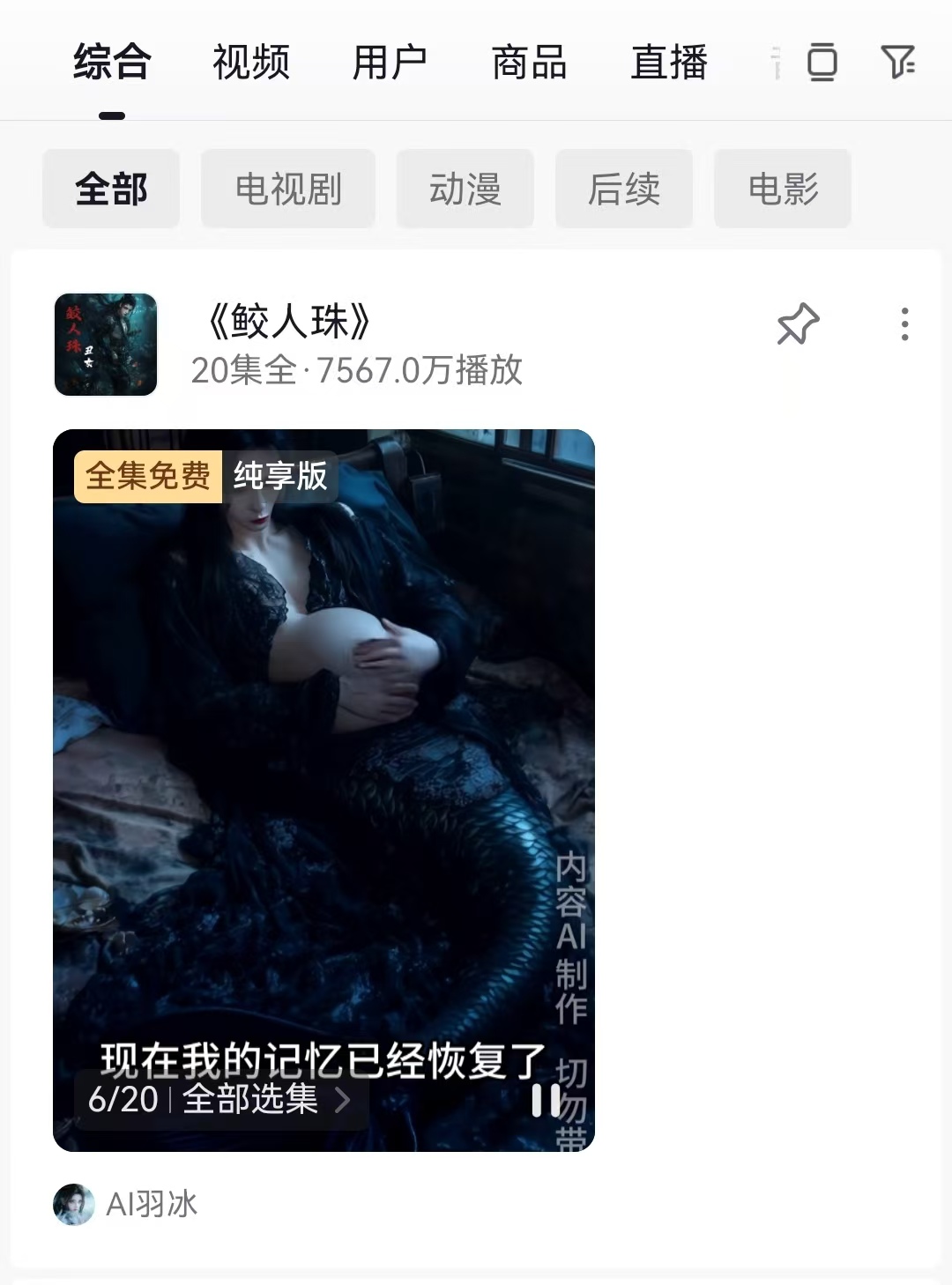Switch to the 商品 tab
This screenshot has height=1285, width=952.
coord(529,63)
